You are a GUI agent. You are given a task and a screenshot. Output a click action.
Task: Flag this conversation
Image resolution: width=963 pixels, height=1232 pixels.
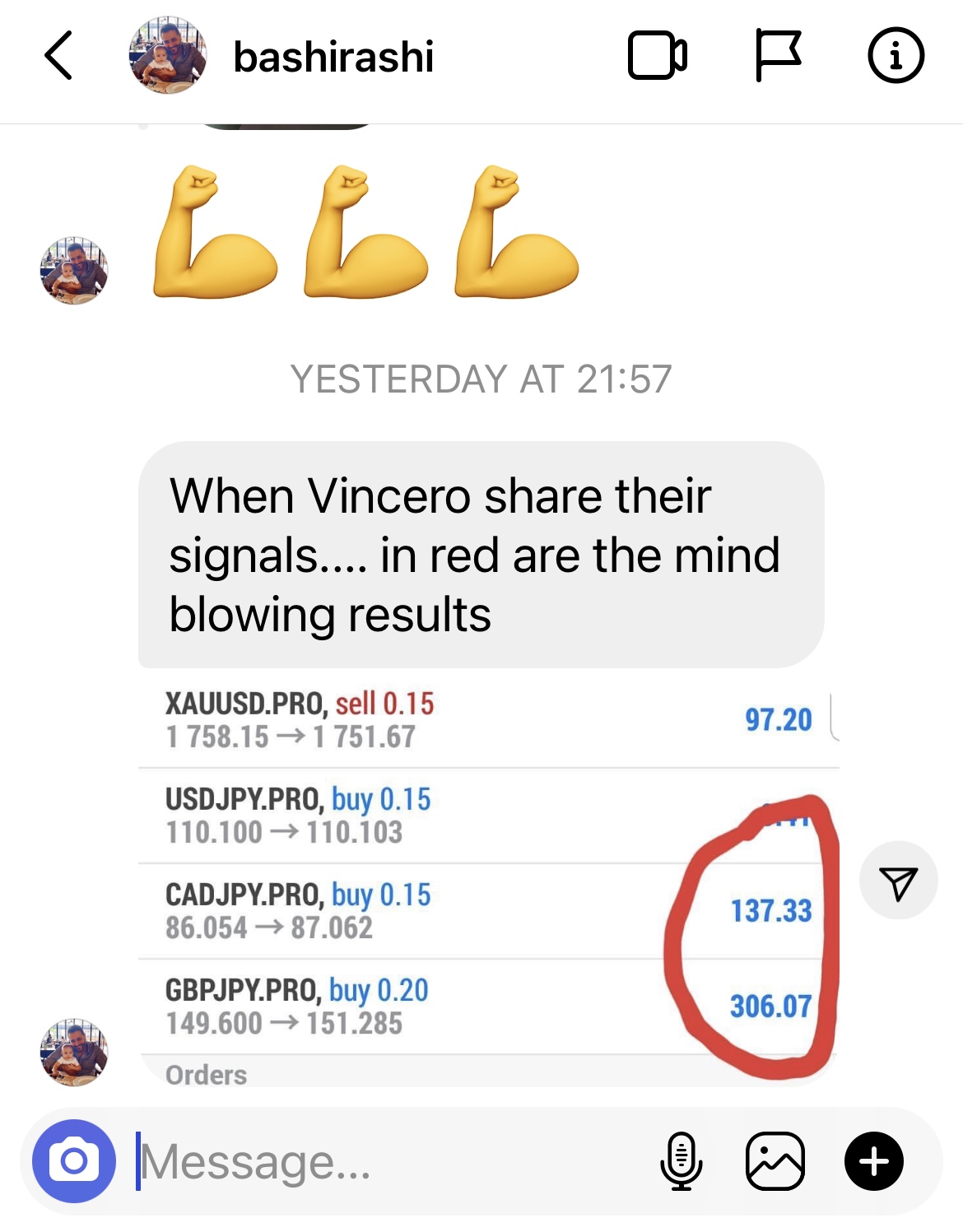777,56
